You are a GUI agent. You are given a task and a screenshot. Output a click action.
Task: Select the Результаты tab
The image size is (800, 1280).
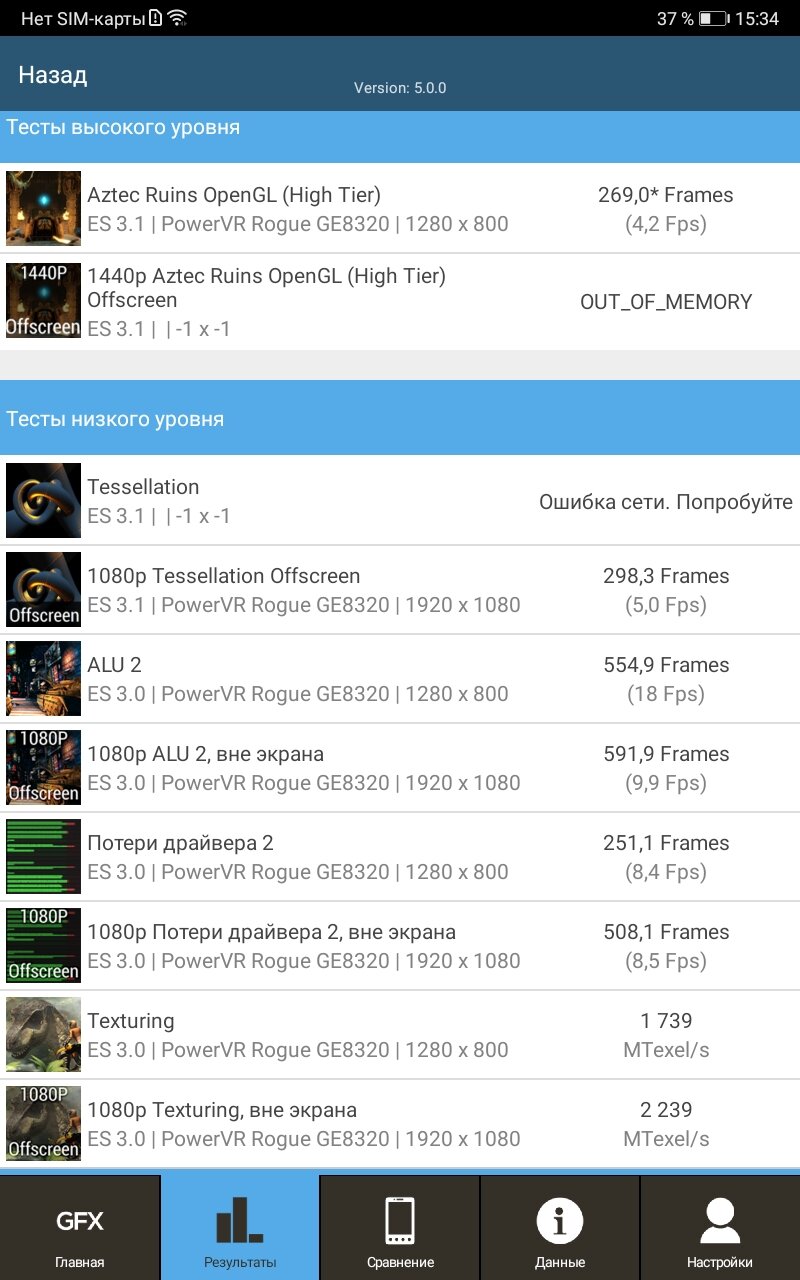point(240,1230)
